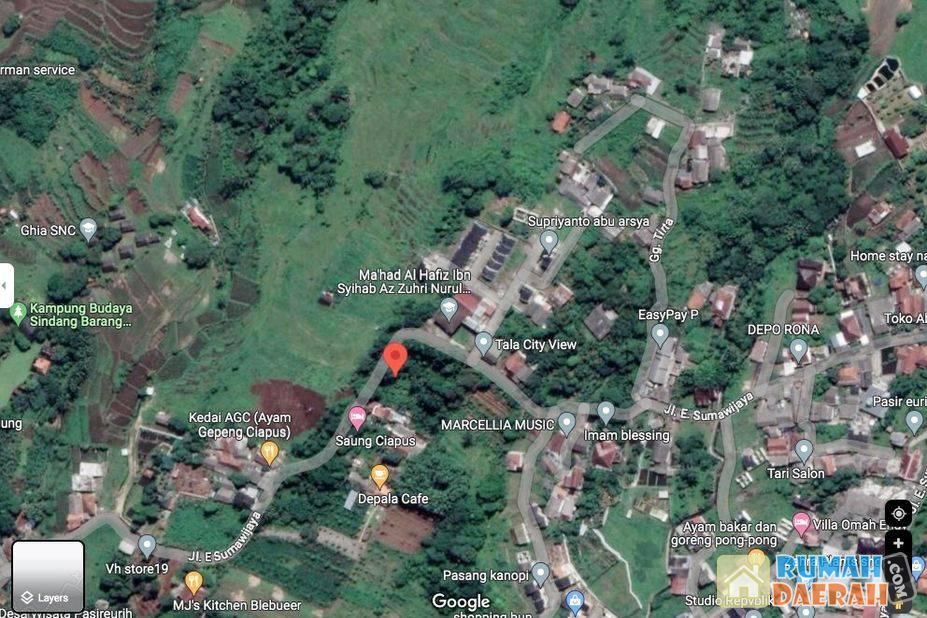Select Kampung Budaya Sindang Barang marker

tap(17, 314)
